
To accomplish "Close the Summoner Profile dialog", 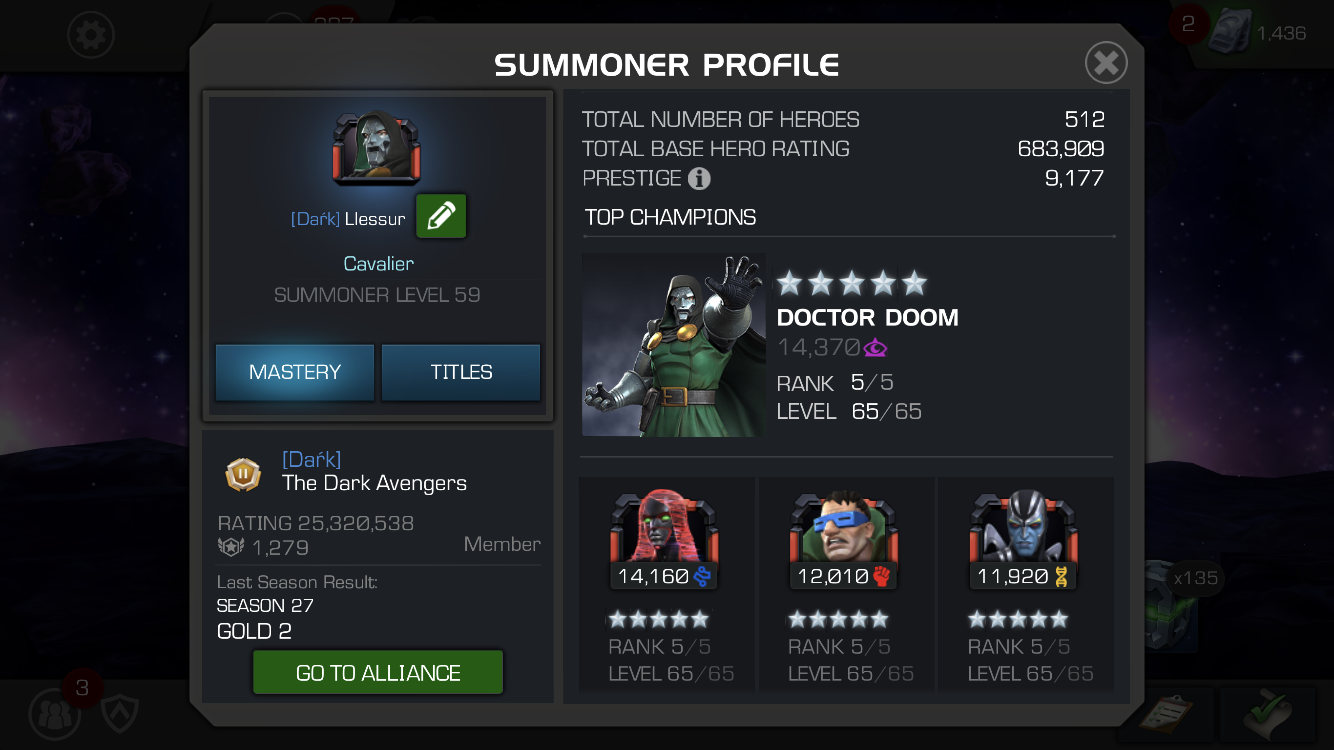I will [x=1106, y=63].
